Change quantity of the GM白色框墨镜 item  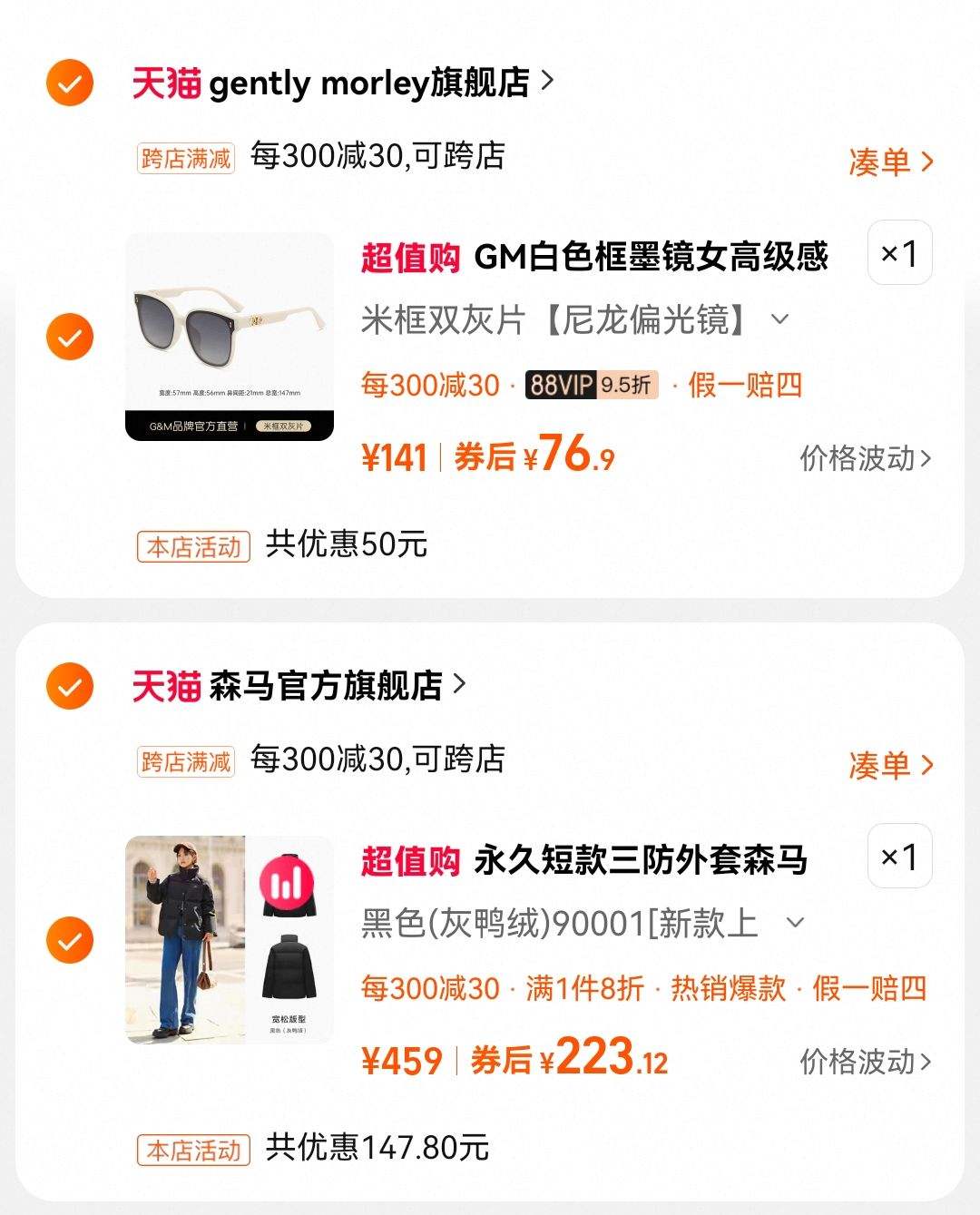[x=899, y=253]
